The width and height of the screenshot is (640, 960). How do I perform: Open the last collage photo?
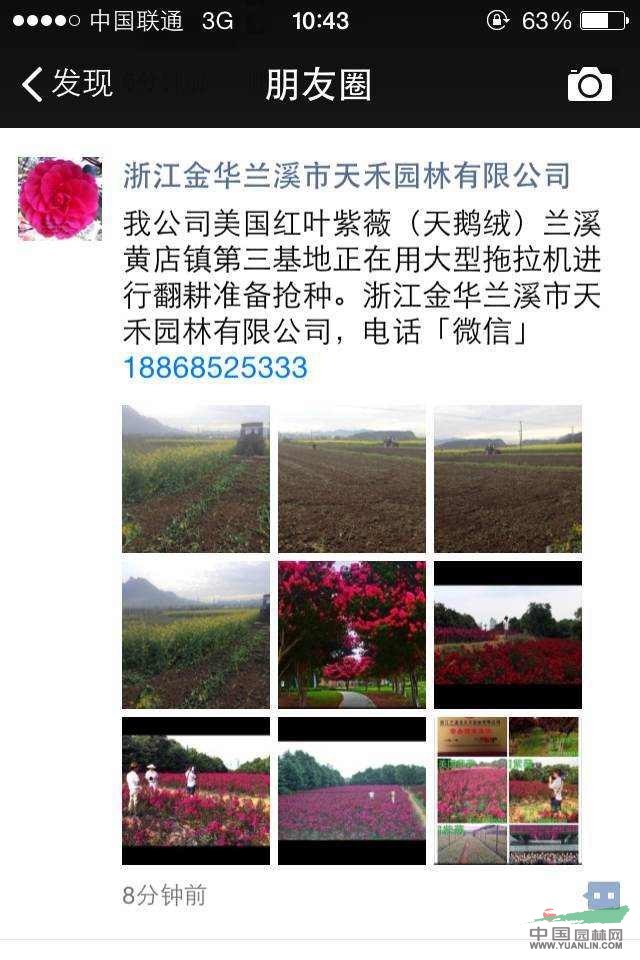coord(508,791)
